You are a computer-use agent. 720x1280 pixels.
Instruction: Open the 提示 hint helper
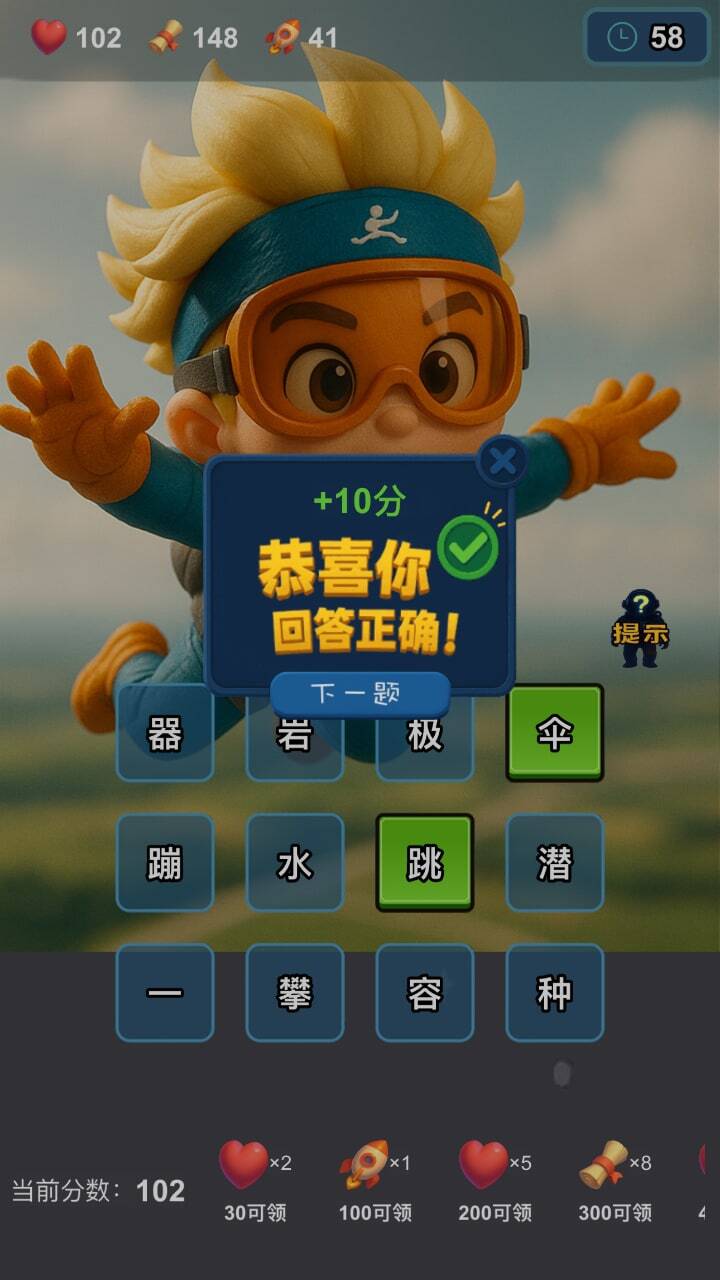click(640, 630)
